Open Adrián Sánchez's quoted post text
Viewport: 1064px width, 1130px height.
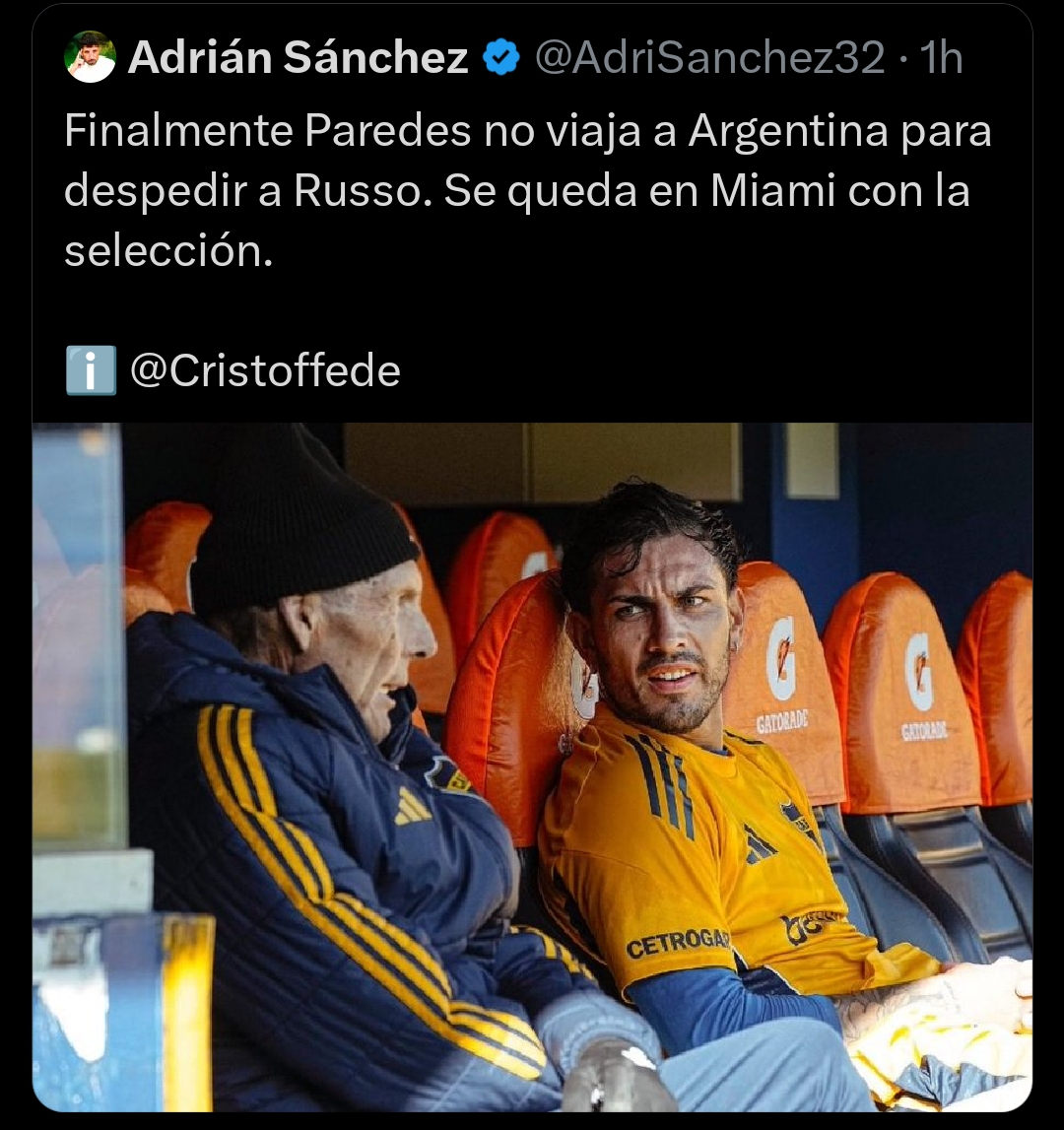pyautogui.click(x=527, y=191)
